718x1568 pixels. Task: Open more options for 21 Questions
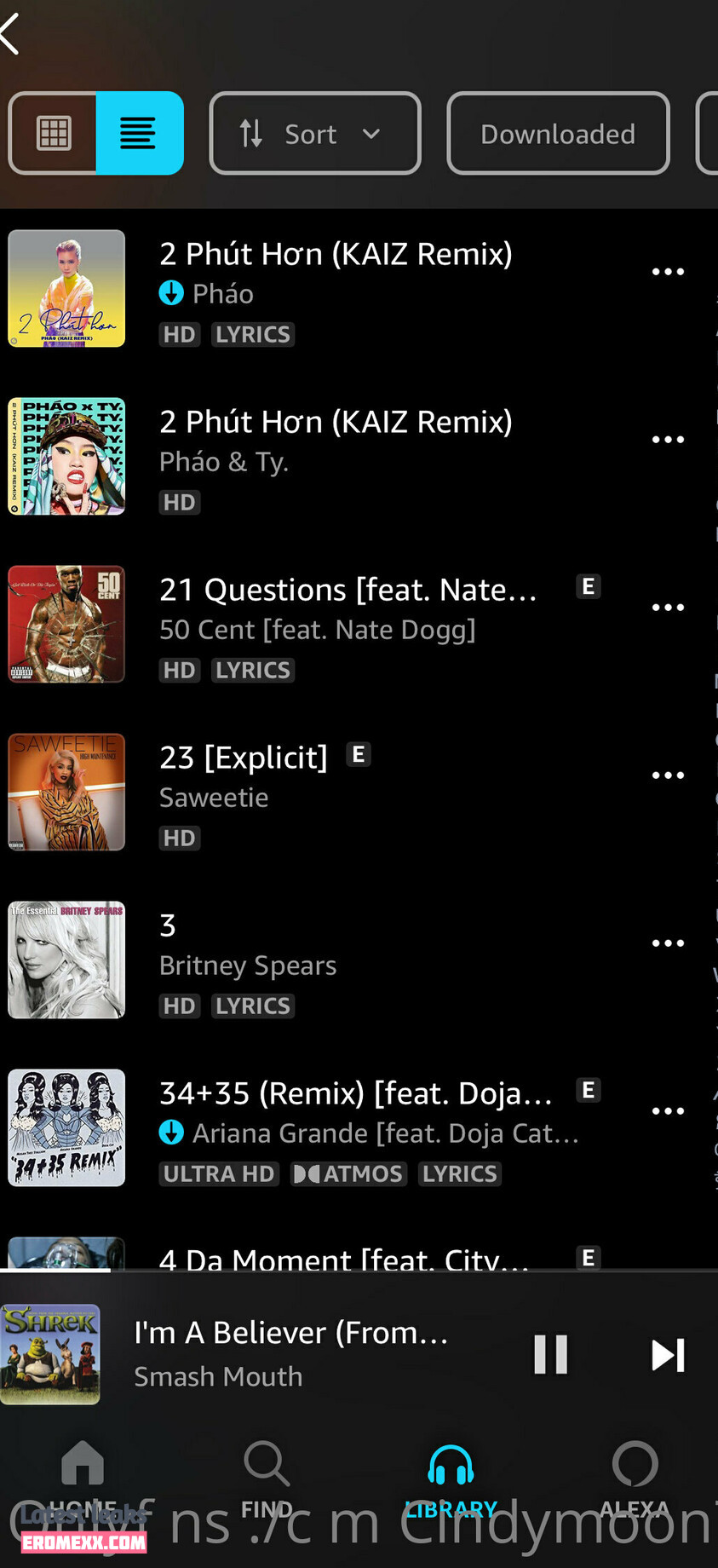tap(668, 608)
